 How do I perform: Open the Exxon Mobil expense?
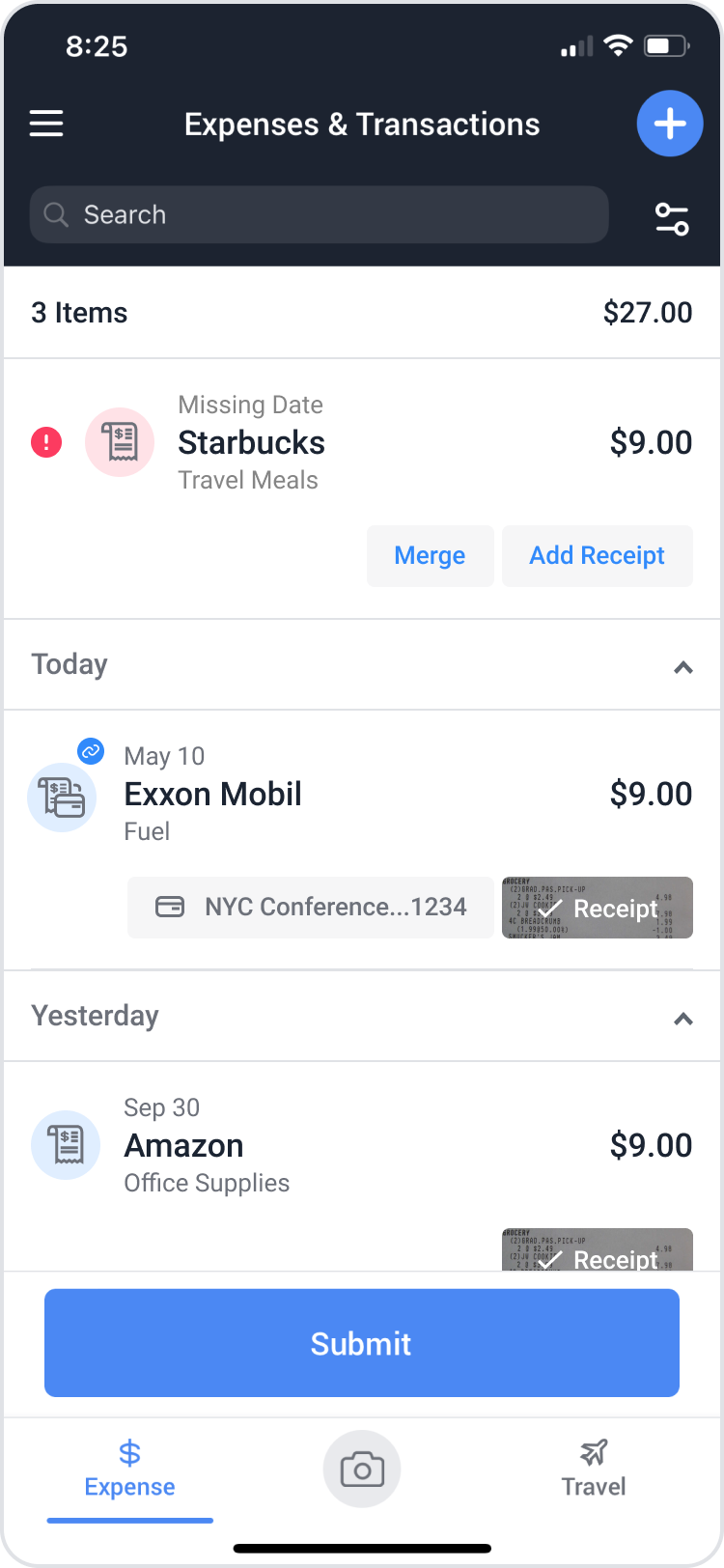pyautogui.click(x=212, y=795)
